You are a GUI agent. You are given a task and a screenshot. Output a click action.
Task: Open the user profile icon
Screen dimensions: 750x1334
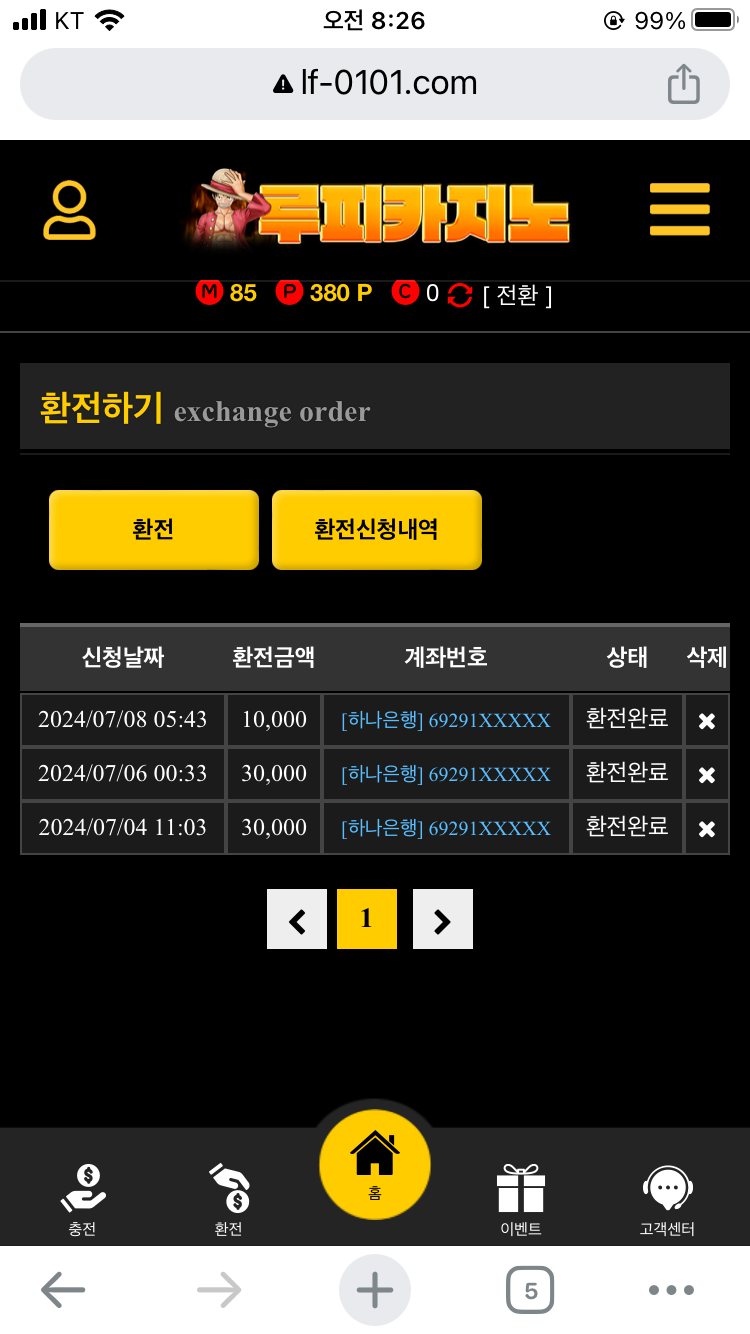pos(70,211)
